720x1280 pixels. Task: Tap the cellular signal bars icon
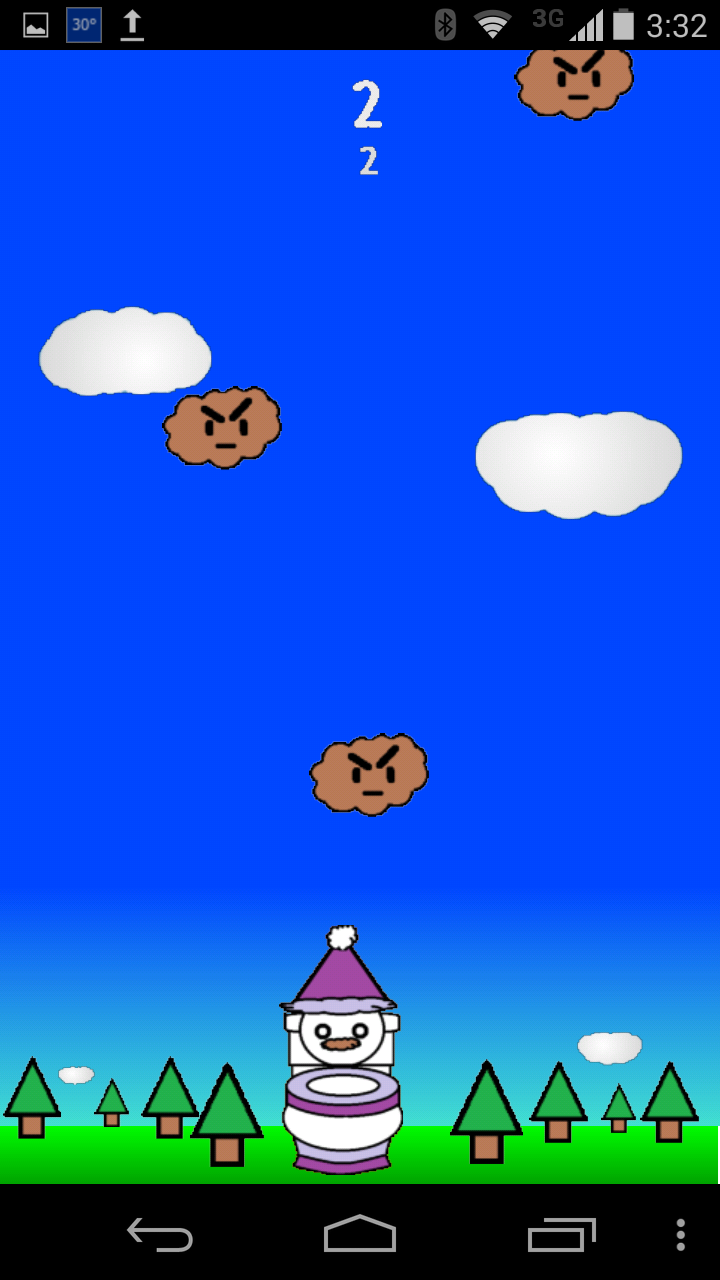click(588, 25)
